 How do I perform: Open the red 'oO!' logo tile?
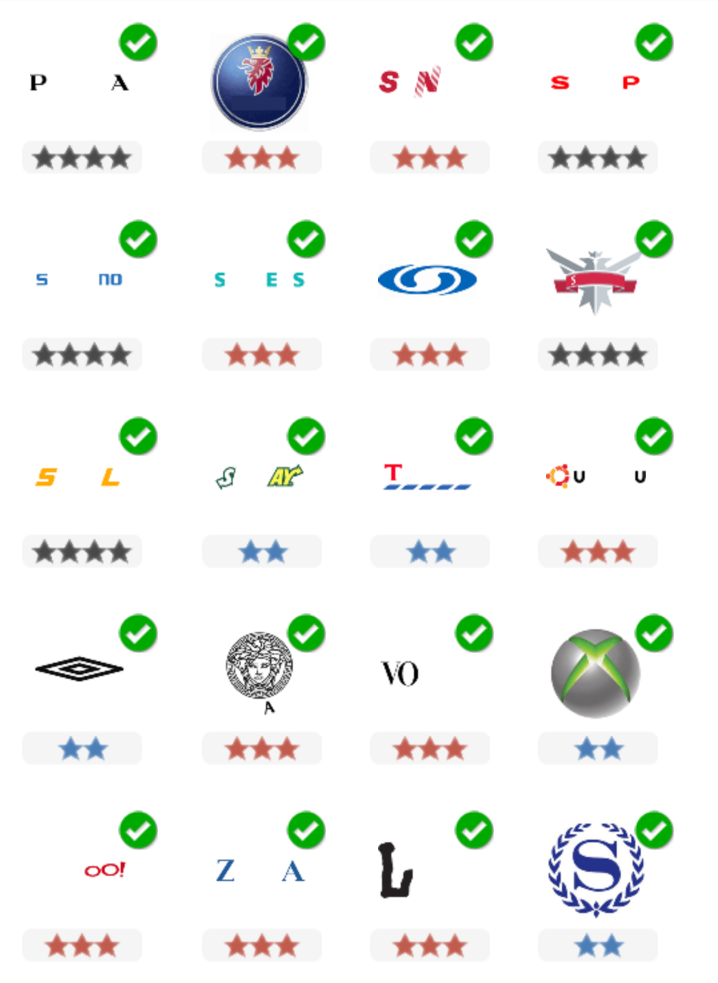[x=104, y=870]
